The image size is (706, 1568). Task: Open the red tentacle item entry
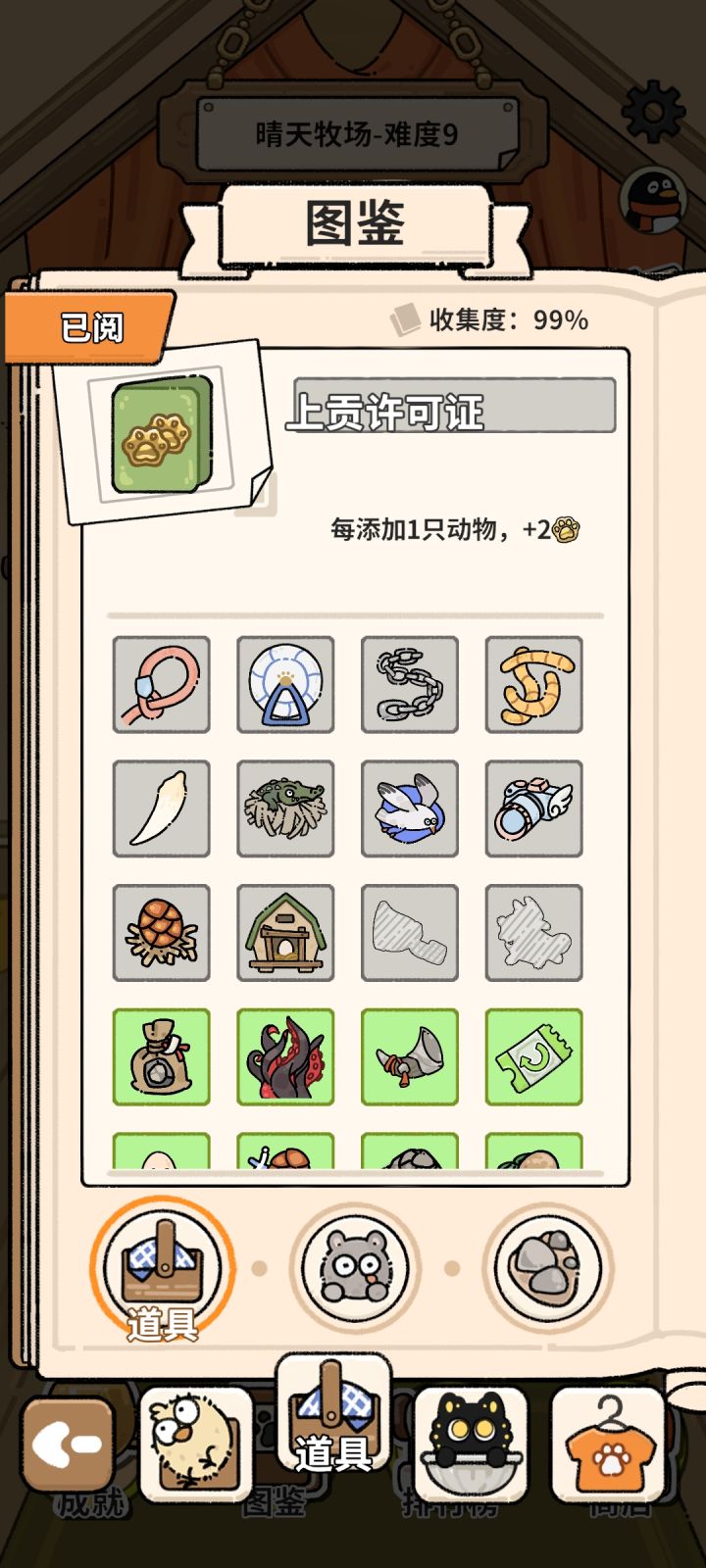[284, 1057]
